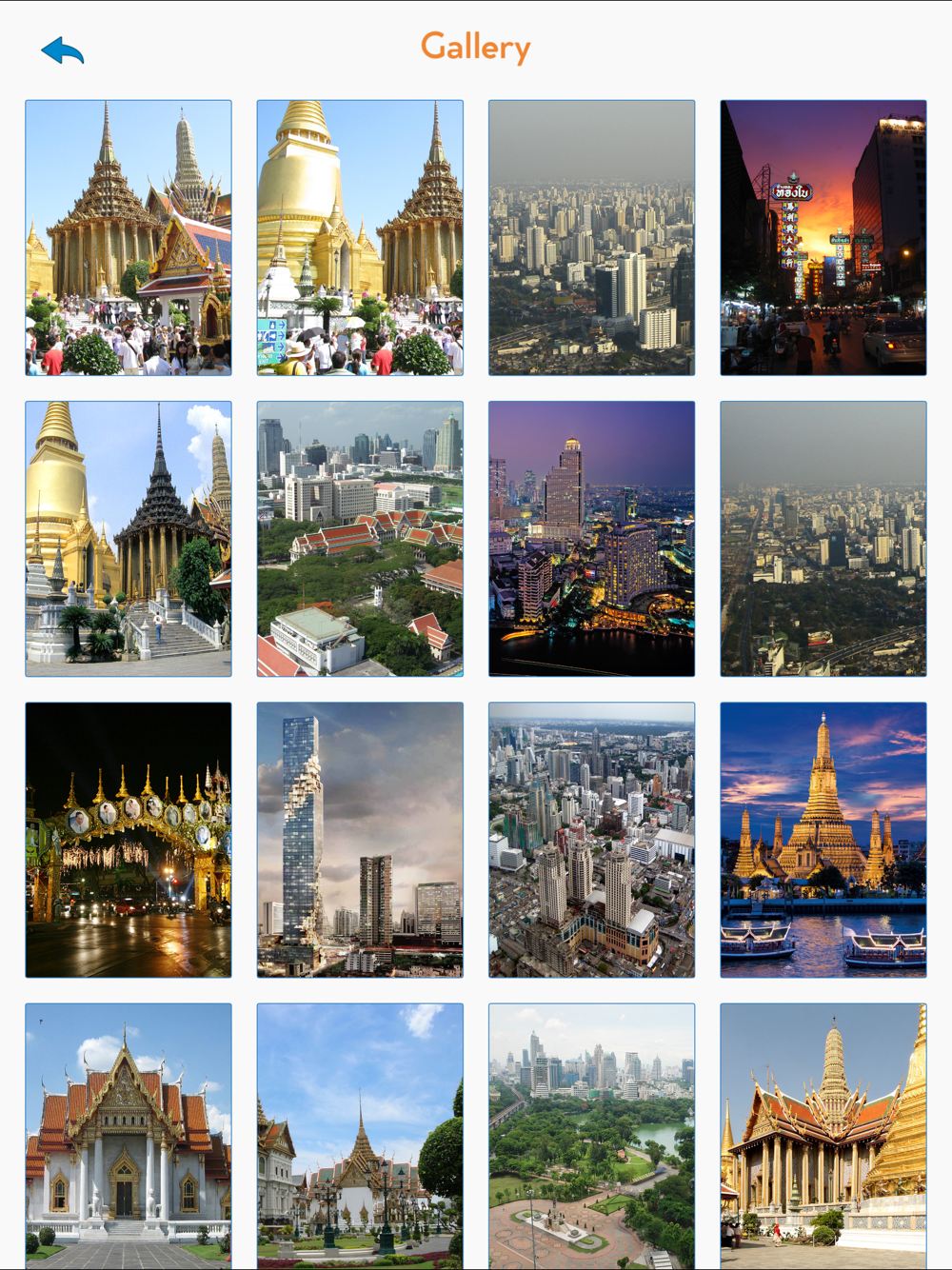Open the red-roofed buildings among trees aerial photo
The image size is (952, 1270).
point(360,538)
